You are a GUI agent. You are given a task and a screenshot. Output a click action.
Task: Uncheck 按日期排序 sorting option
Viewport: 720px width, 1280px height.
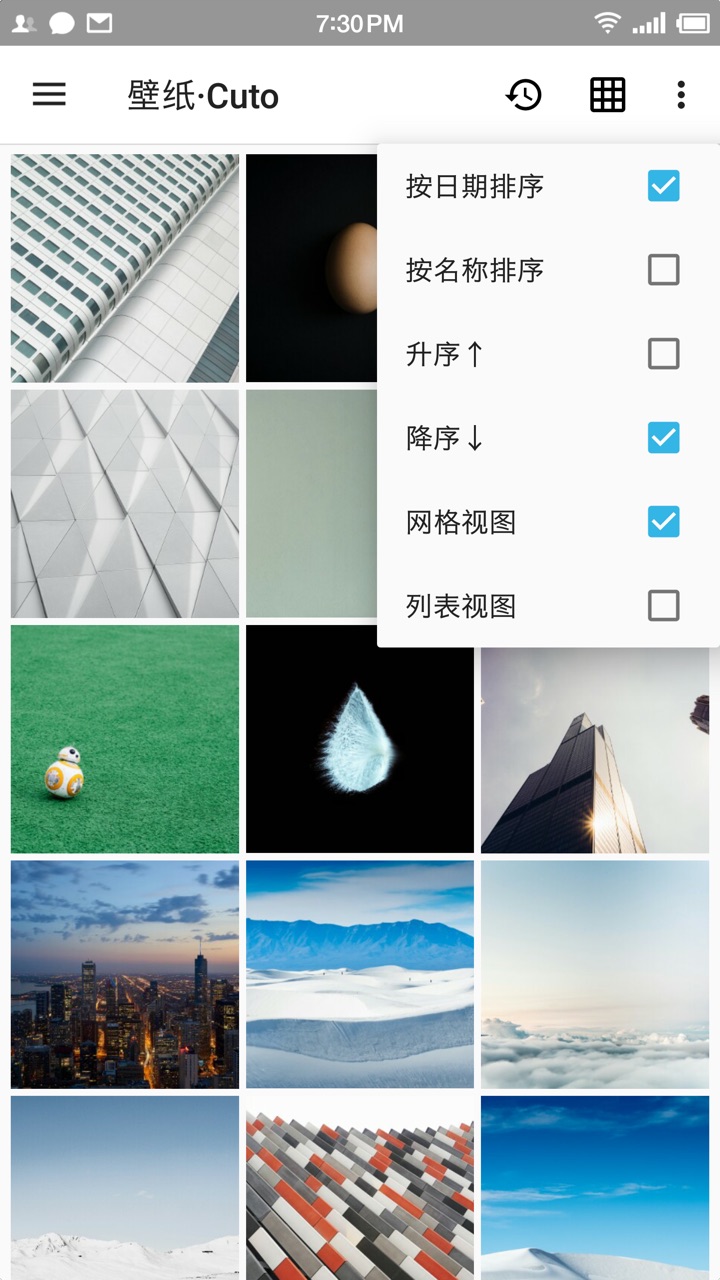coord(663,186)
